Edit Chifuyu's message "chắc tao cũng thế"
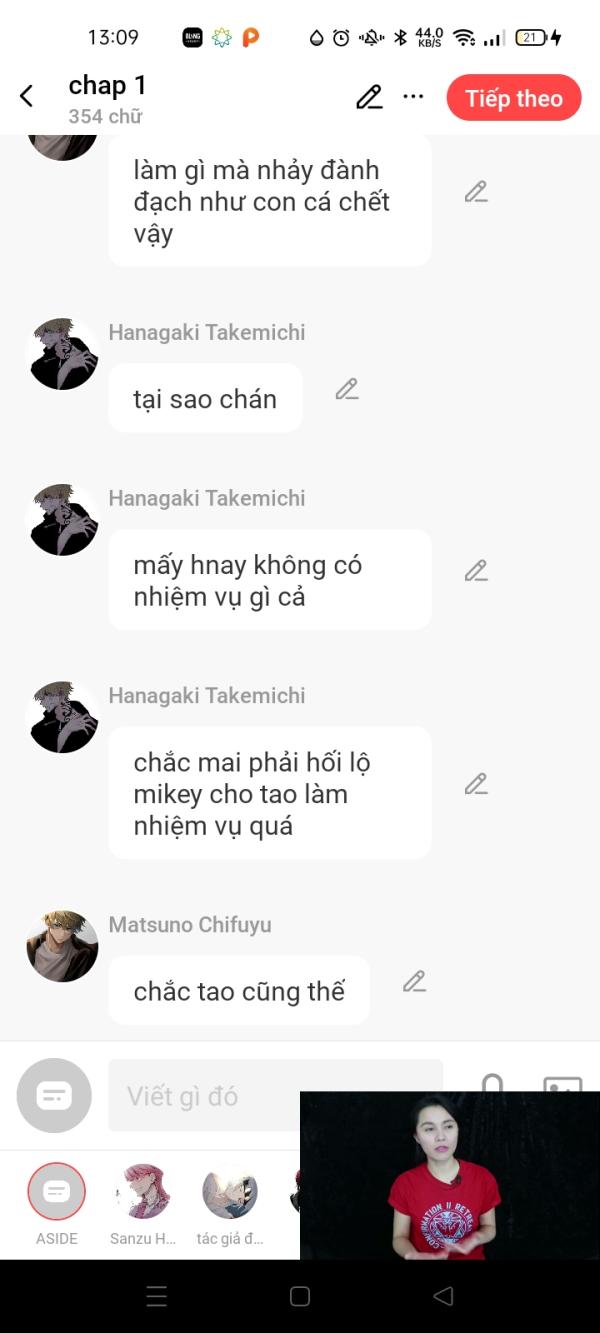Viewport: 600px width, 1333px height. click(415, 982)
